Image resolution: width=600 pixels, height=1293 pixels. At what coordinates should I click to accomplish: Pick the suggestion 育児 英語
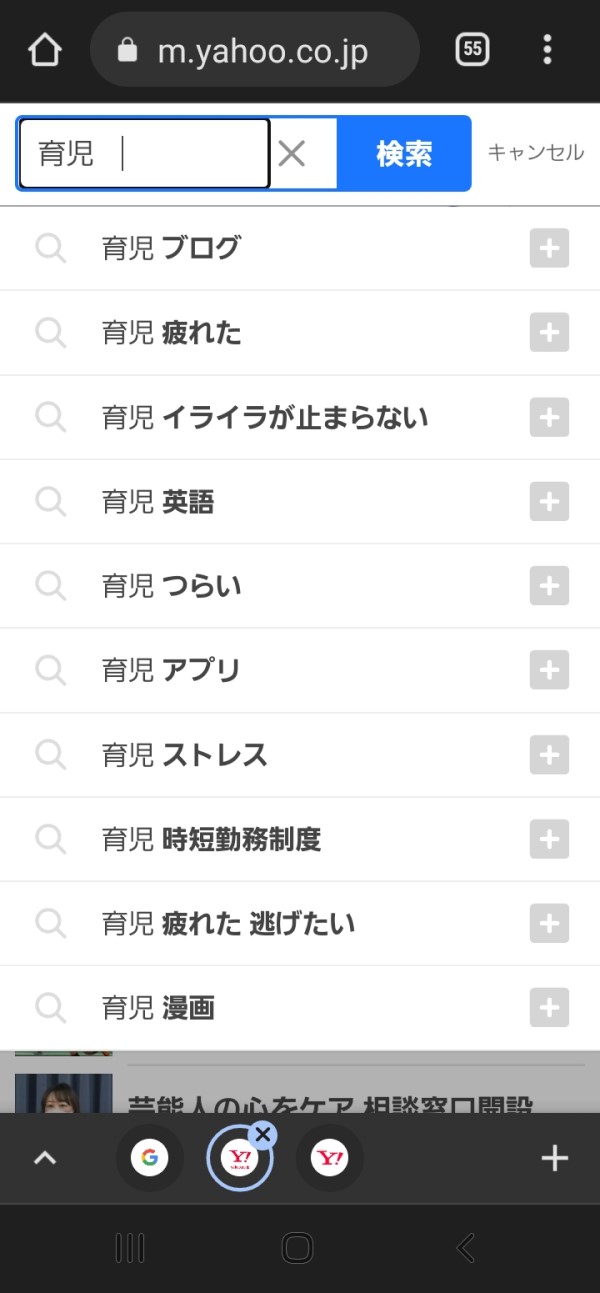(x=300, y=502)
